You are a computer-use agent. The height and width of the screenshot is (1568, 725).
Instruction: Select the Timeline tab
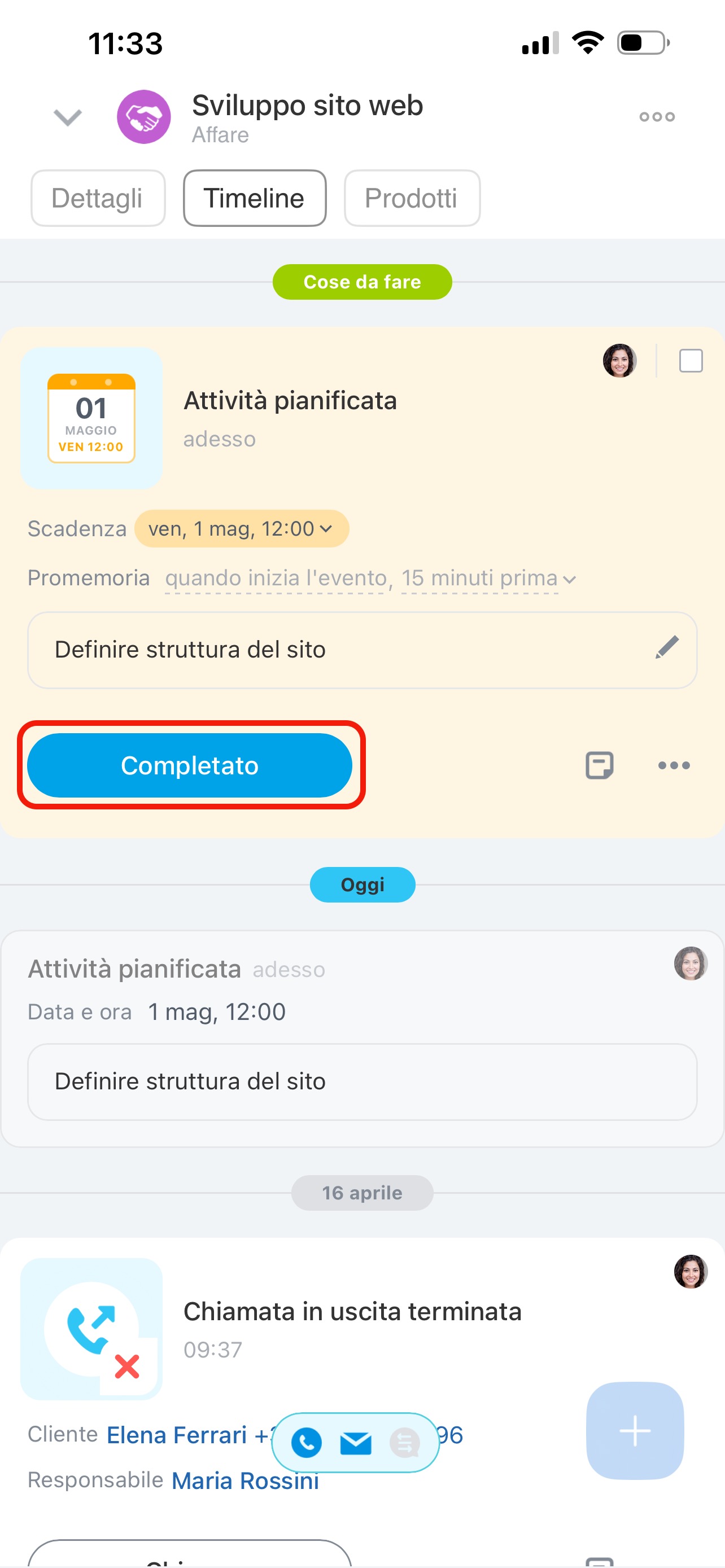click(255, 199)
